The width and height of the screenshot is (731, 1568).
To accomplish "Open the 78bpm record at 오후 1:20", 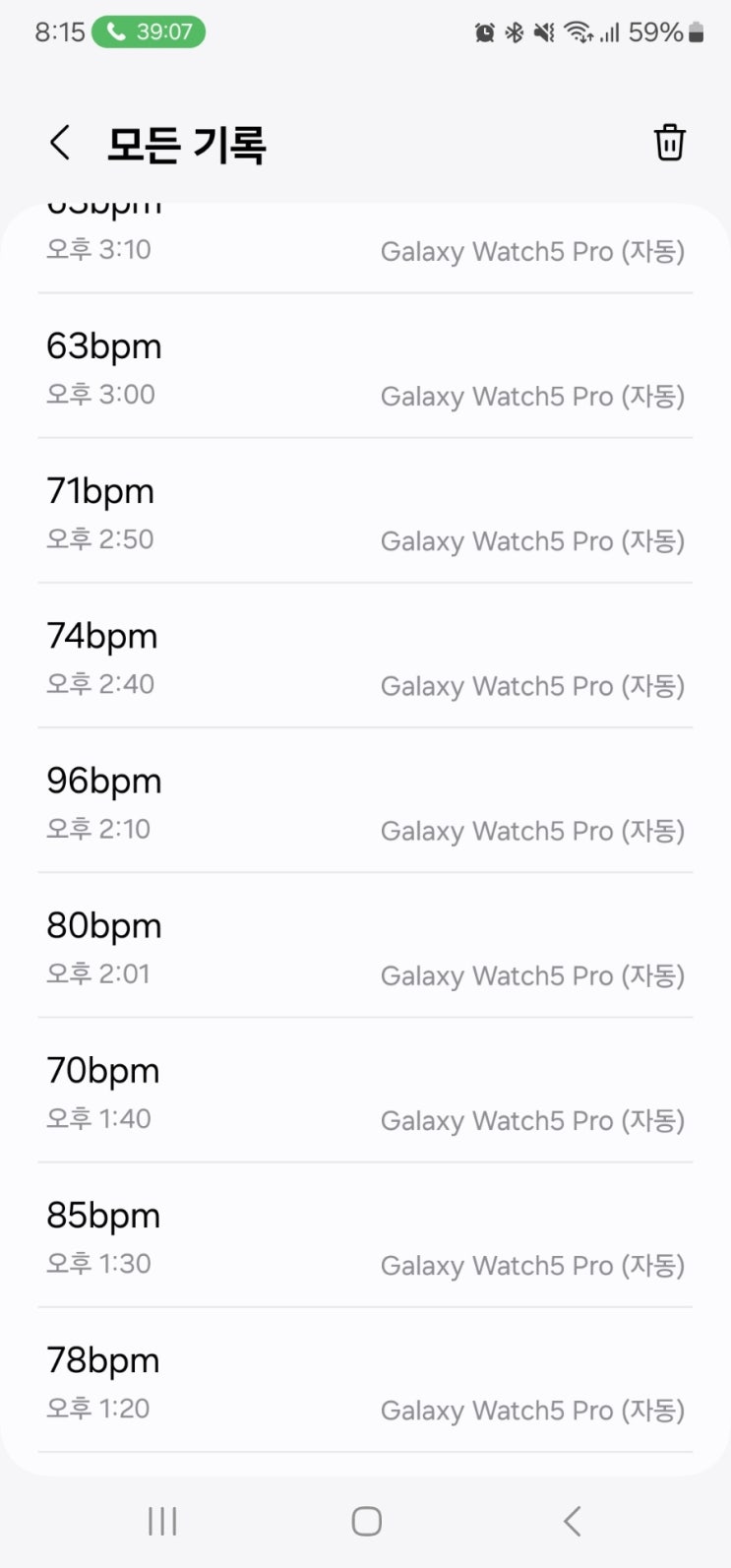I will [x=365, y=1381].
